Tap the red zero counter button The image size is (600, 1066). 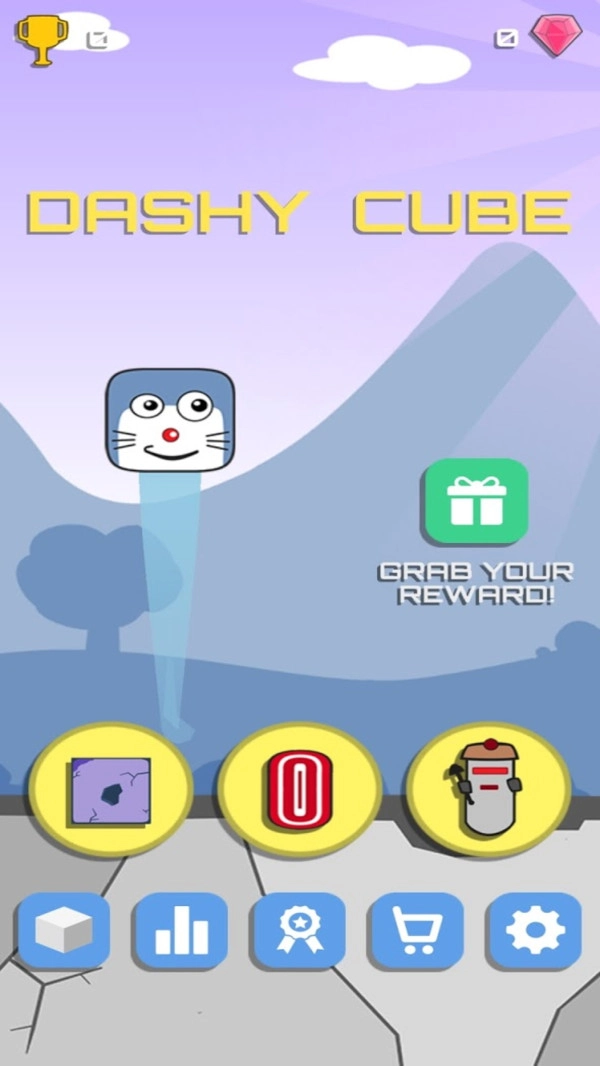(300, 789)
